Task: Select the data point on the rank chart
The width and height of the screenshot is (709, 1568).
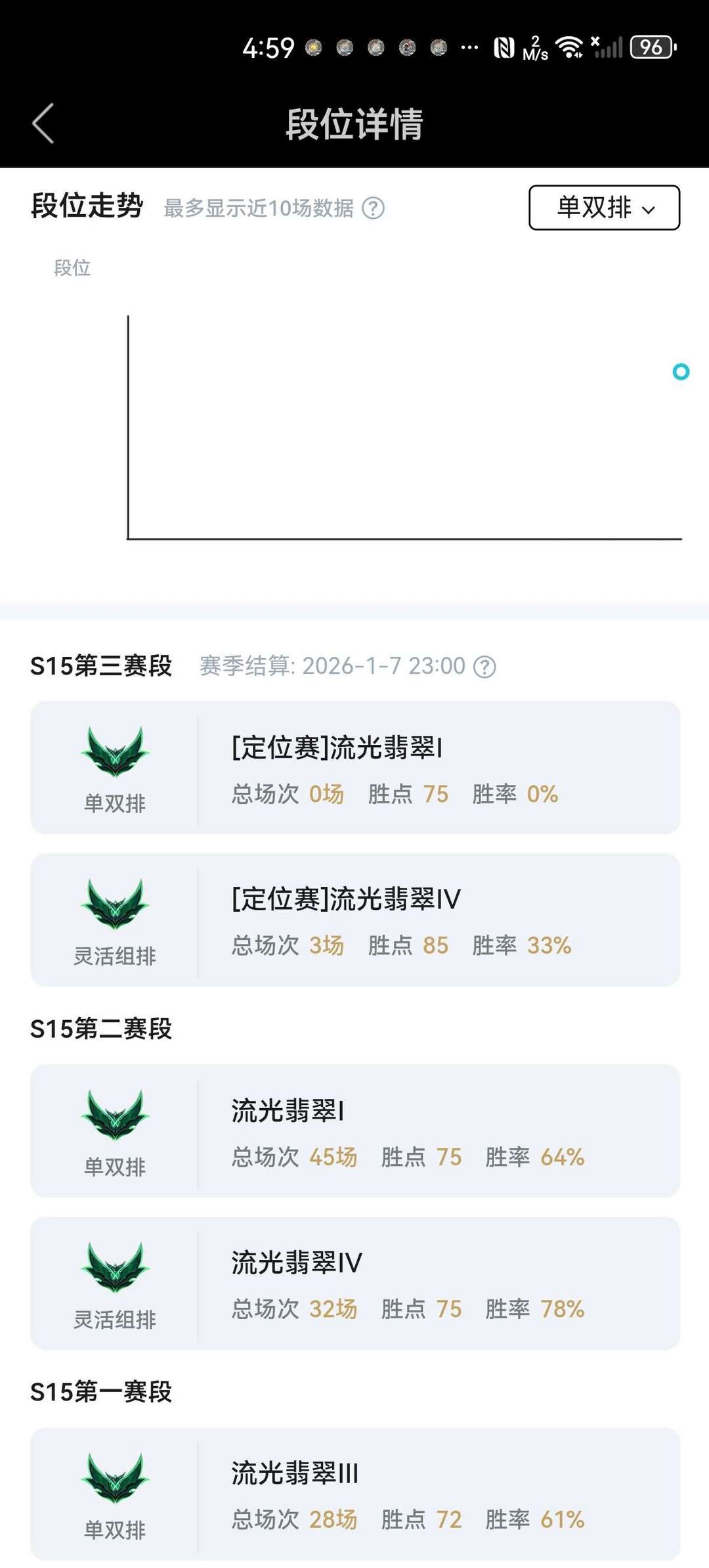Action: (681, 372)
